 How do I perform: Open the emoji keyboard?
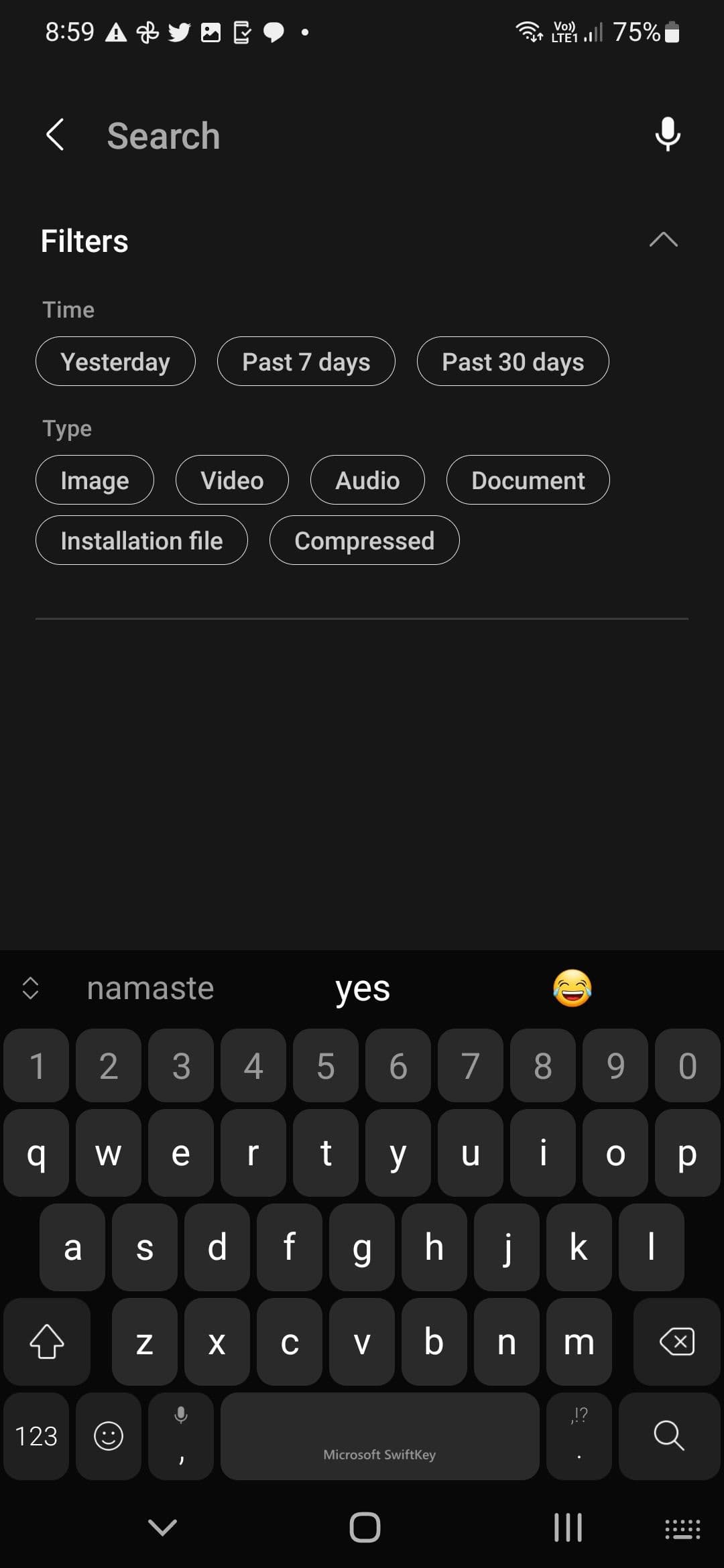109,1435
